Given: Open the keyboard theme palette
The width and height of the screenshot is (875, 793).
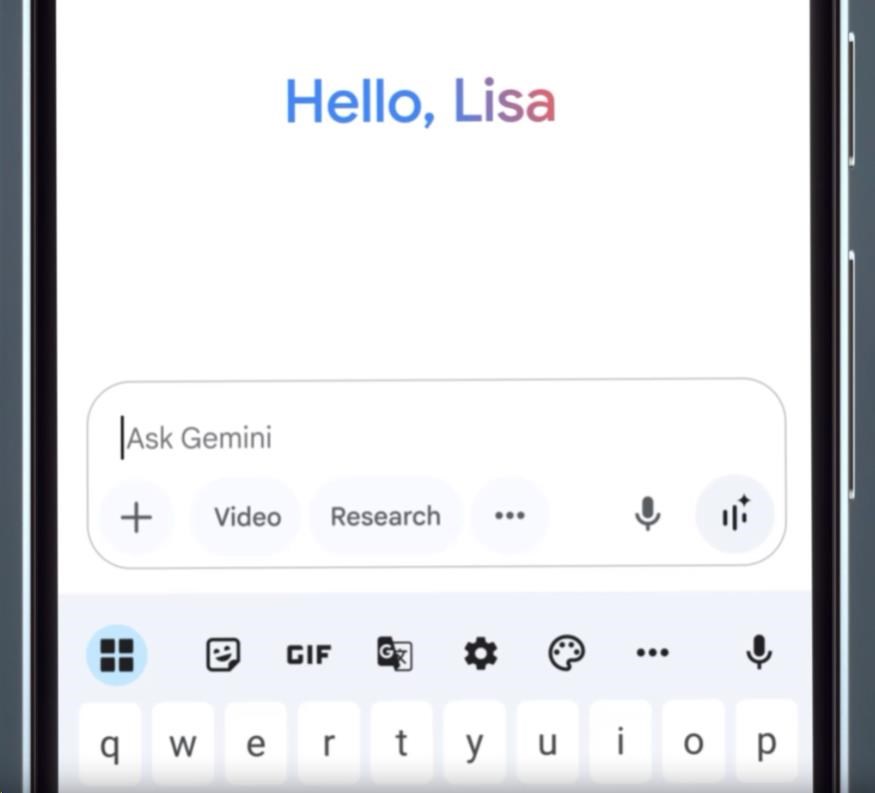Looking at the screenshot, I should pos(566,655).
